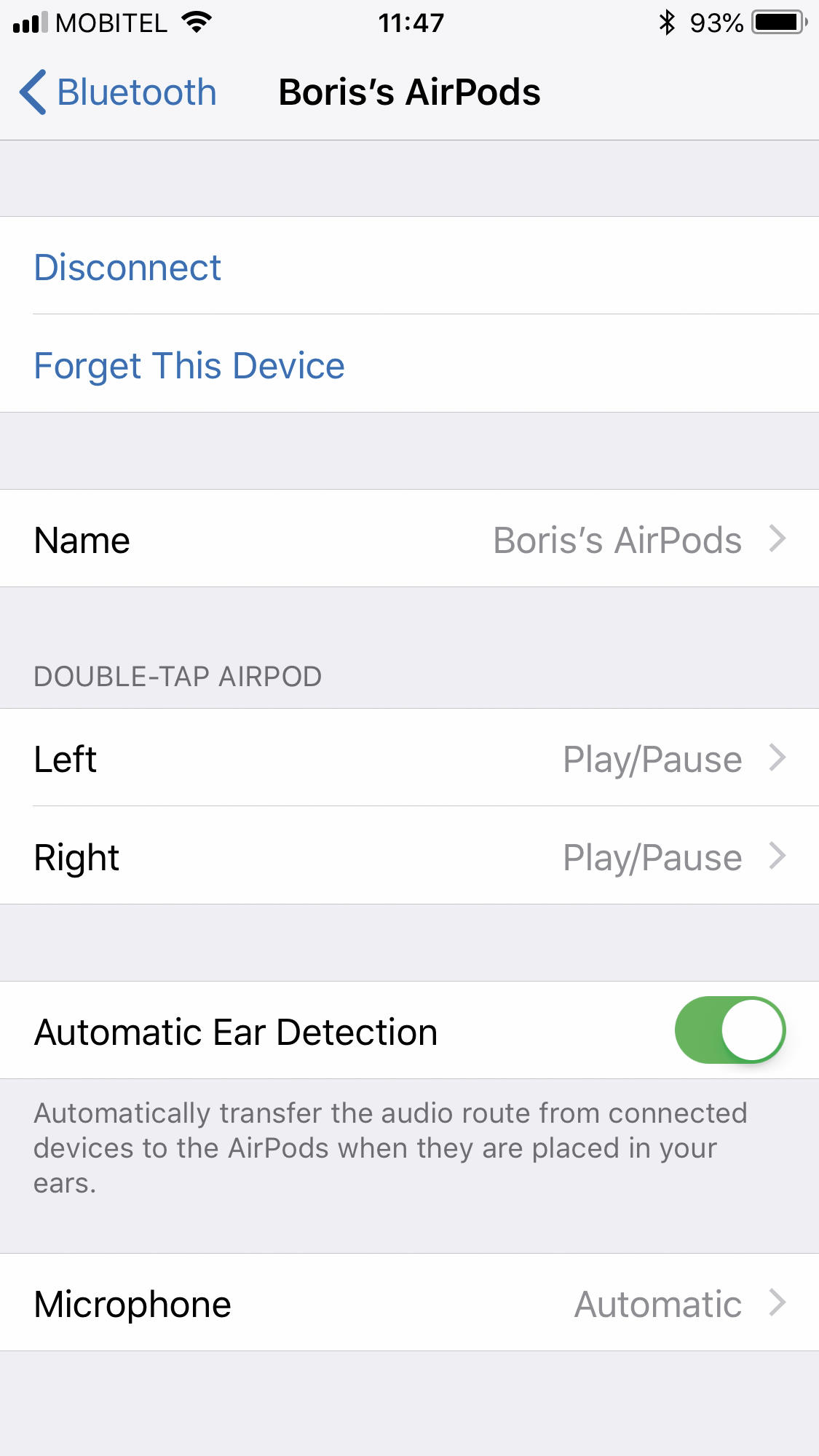819x1456 pixels.
Task: Disable Automatic Ear Detection
Action: (730, 1030)
